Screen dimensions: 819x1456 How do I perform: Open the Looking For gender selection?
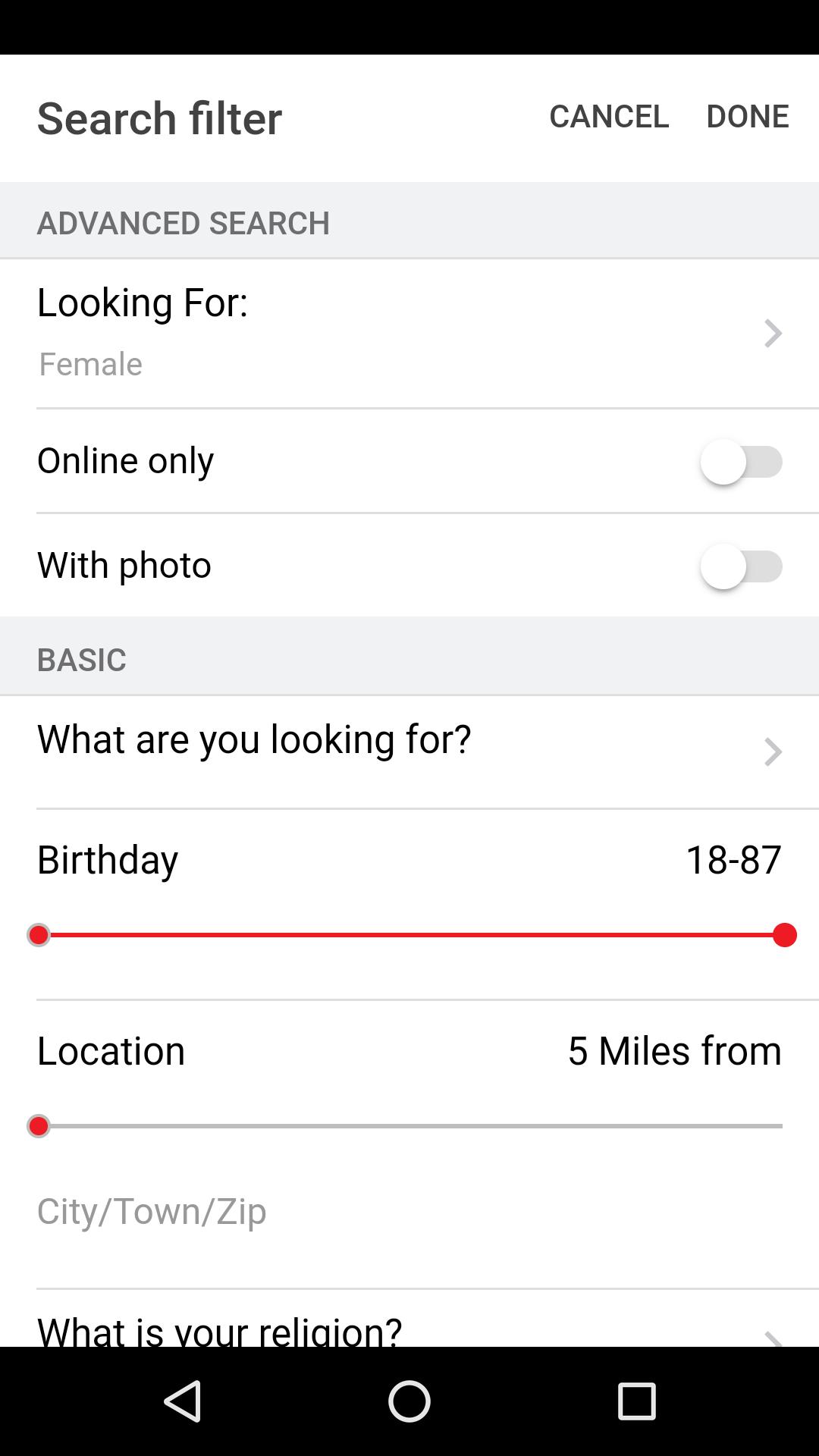[409, 333]
